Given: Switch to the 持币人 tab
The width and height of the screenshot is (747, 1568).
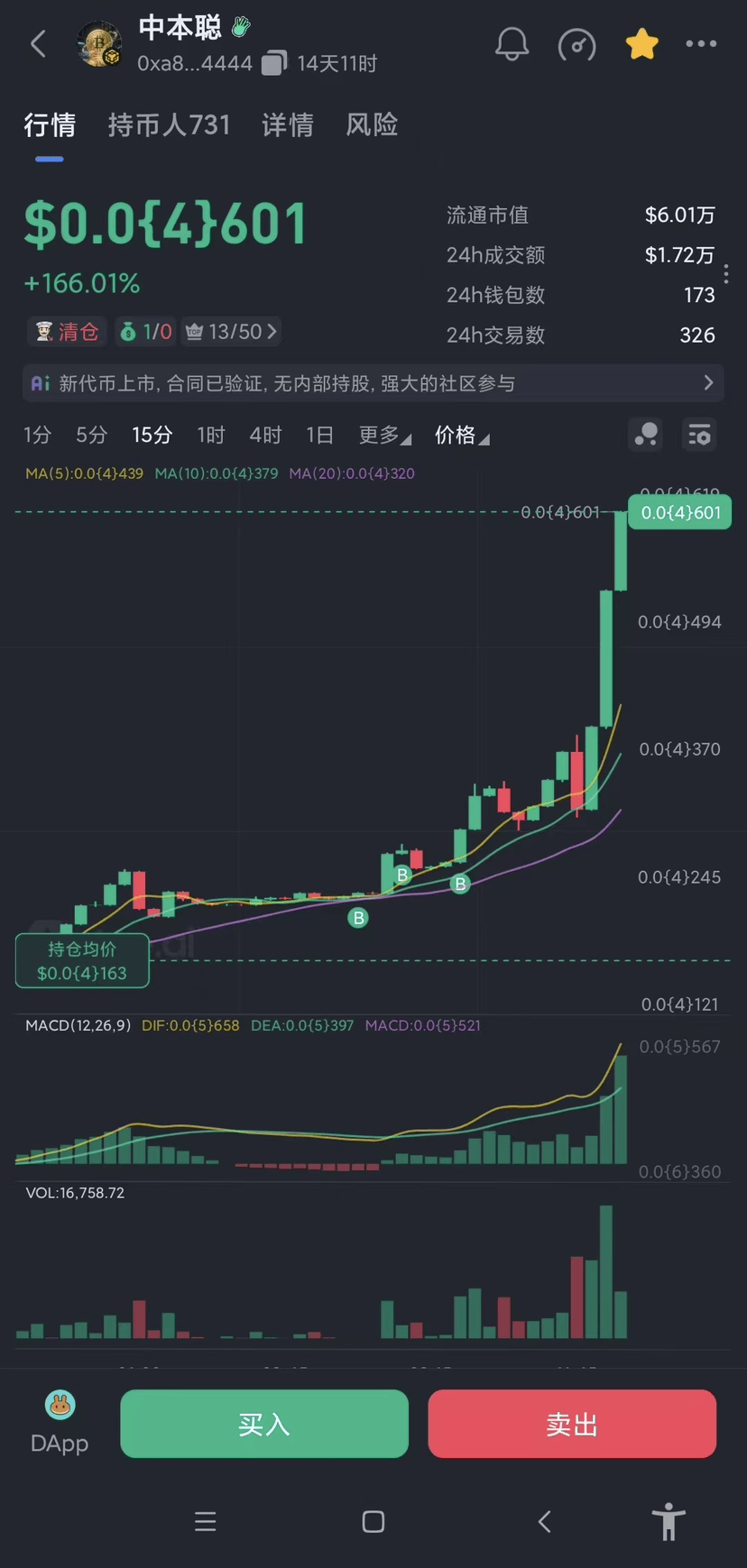Looking at the screenshot, I should click(x=169, y=124).
